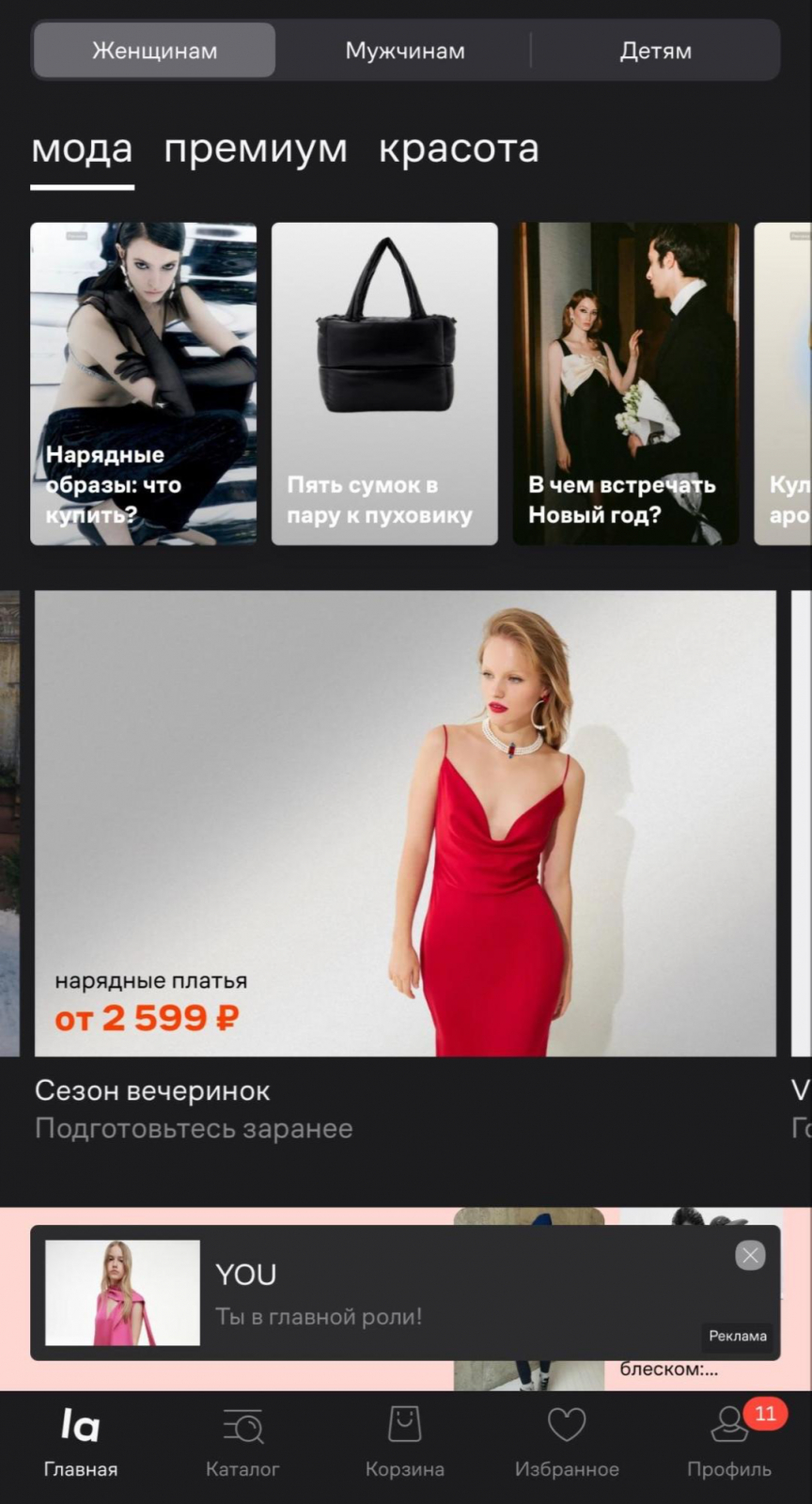Show the Избранное favorites tab
Image resolution: width=812 pixels, height=1504 pixels.
pos(567,1441)
